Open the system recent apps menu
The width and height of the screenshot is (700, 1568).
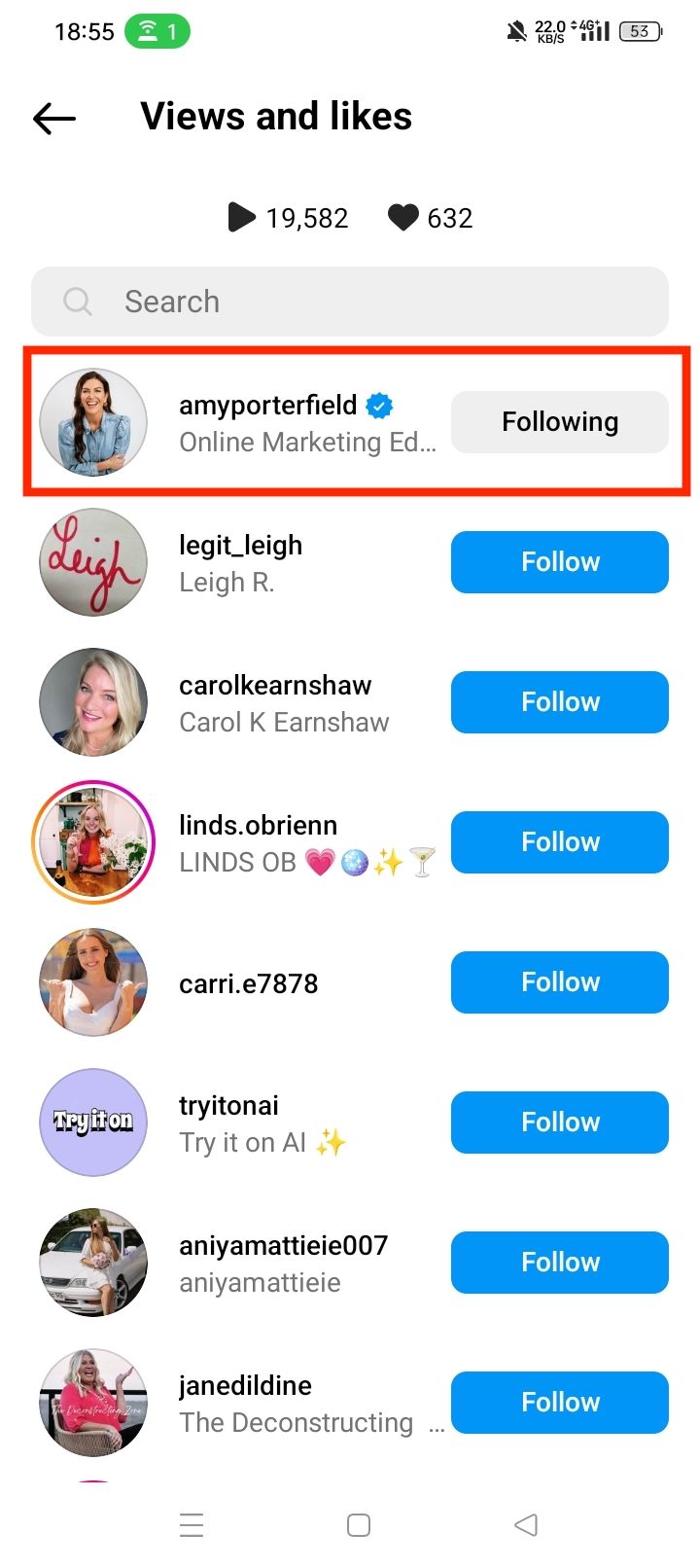(192, 1524)
